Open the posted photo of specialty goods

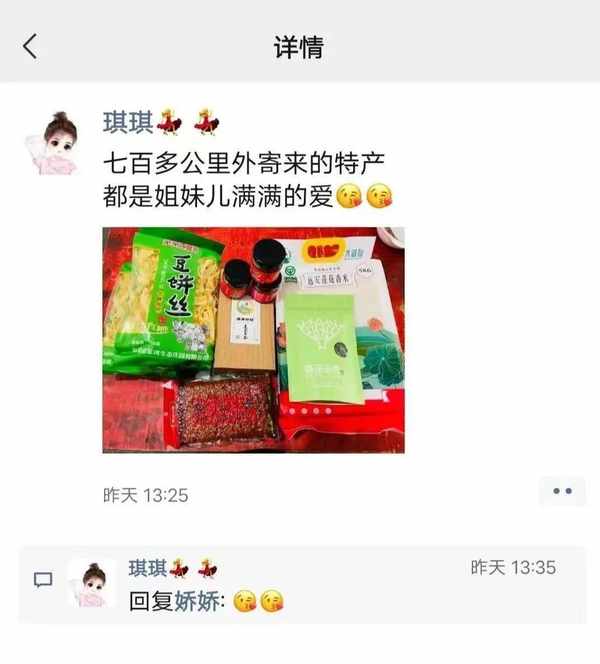[x=253, y=340]
